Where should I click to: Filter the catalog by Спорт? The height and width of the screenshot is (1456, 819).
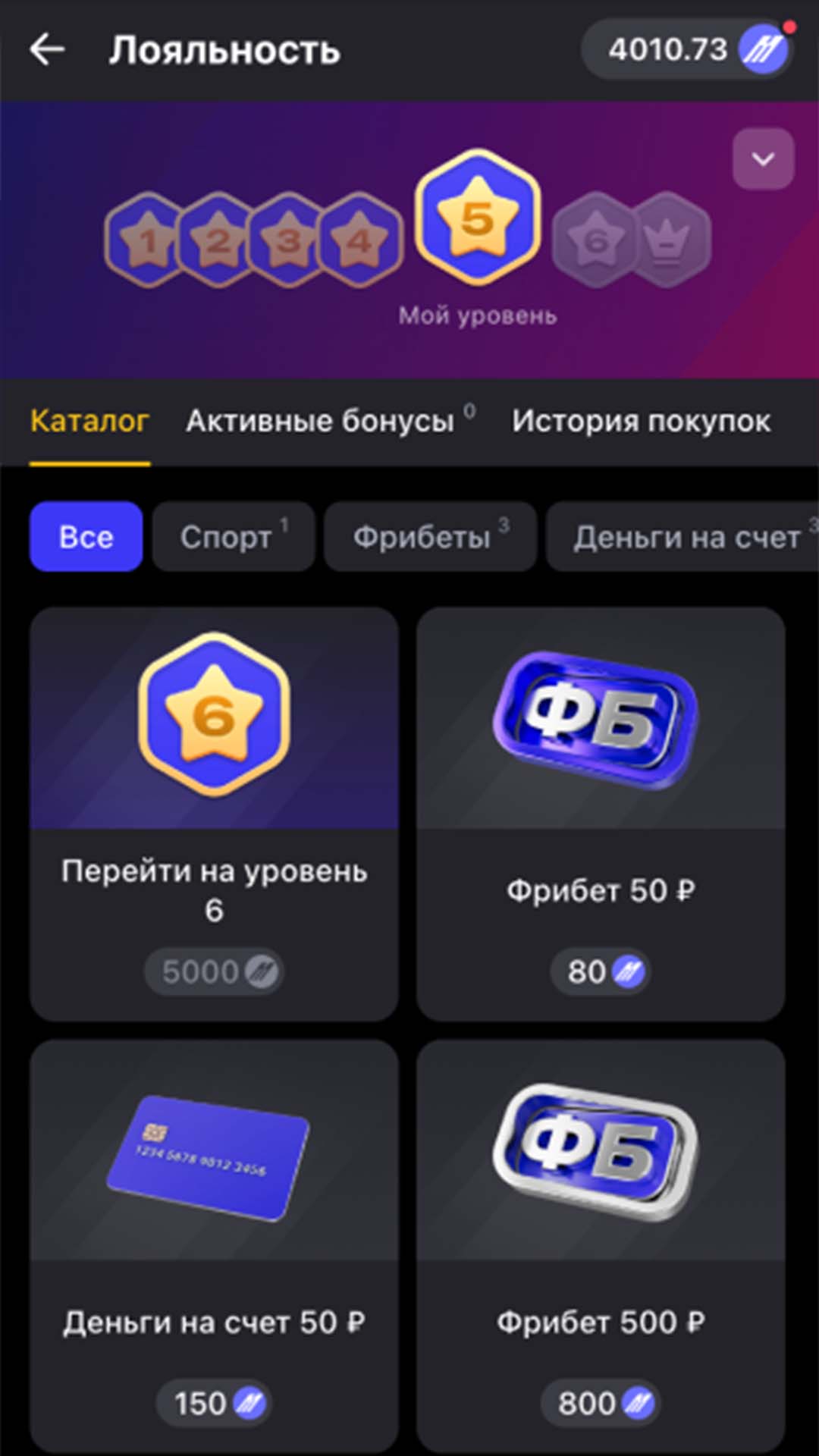233,537
